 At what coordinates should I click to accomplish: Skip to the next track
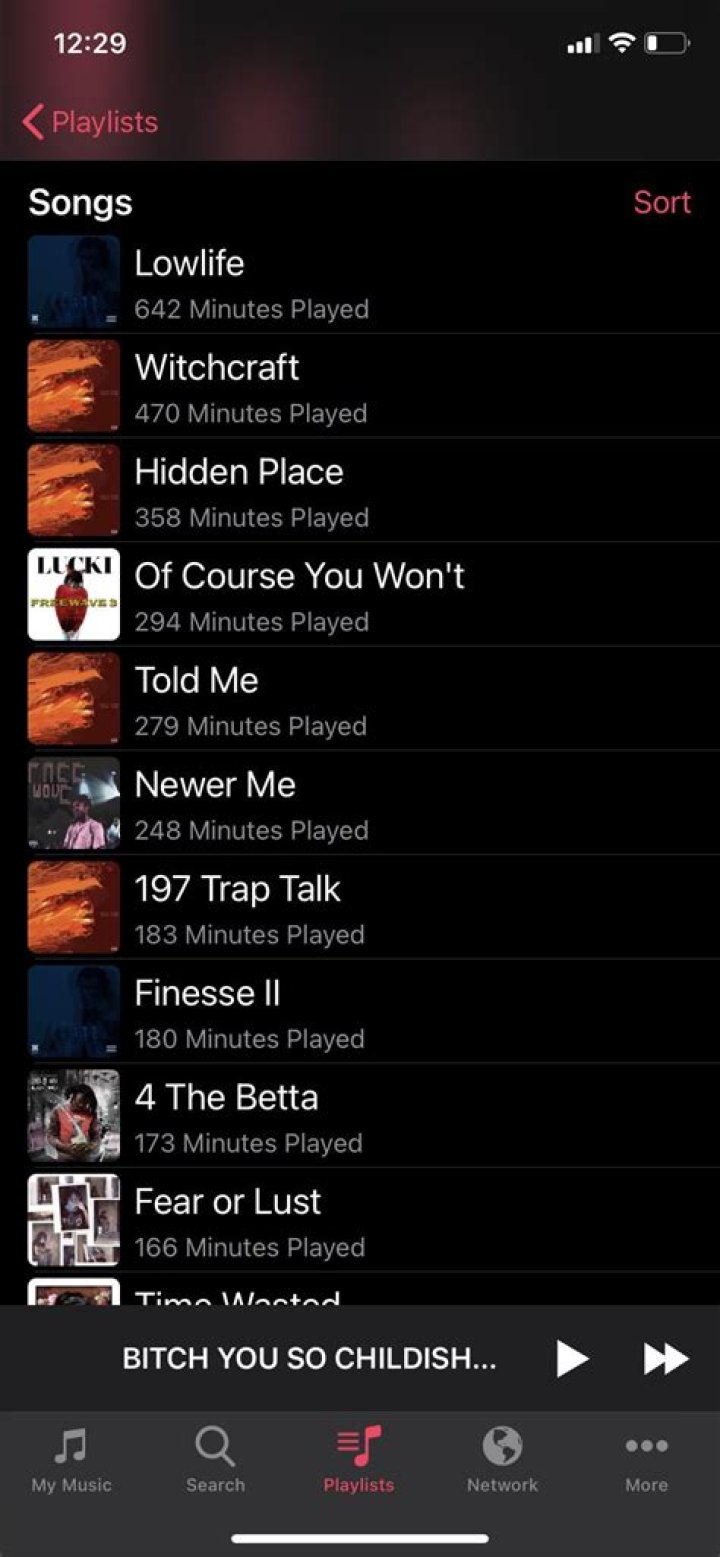(665, 1358)
